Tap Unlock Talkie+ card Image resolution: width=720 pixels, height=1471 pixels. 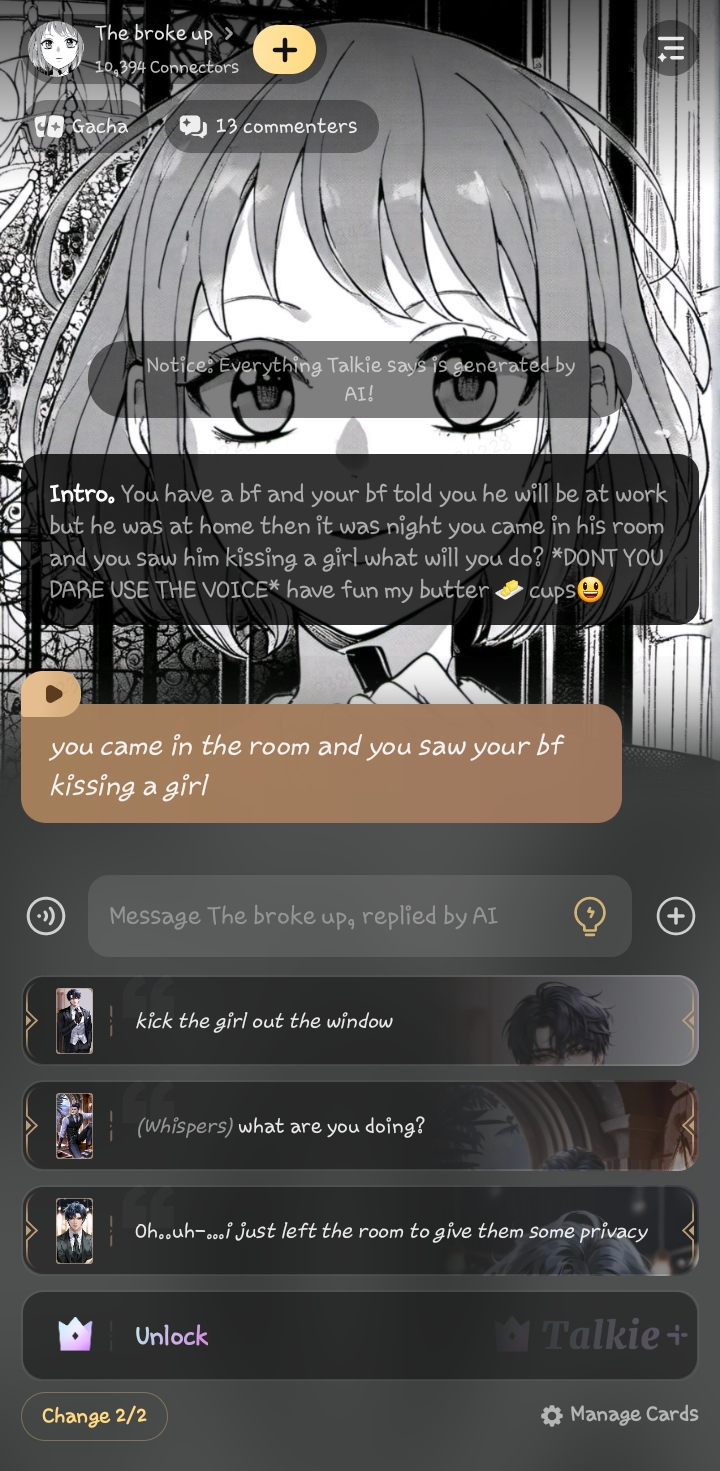point(360,1336)
